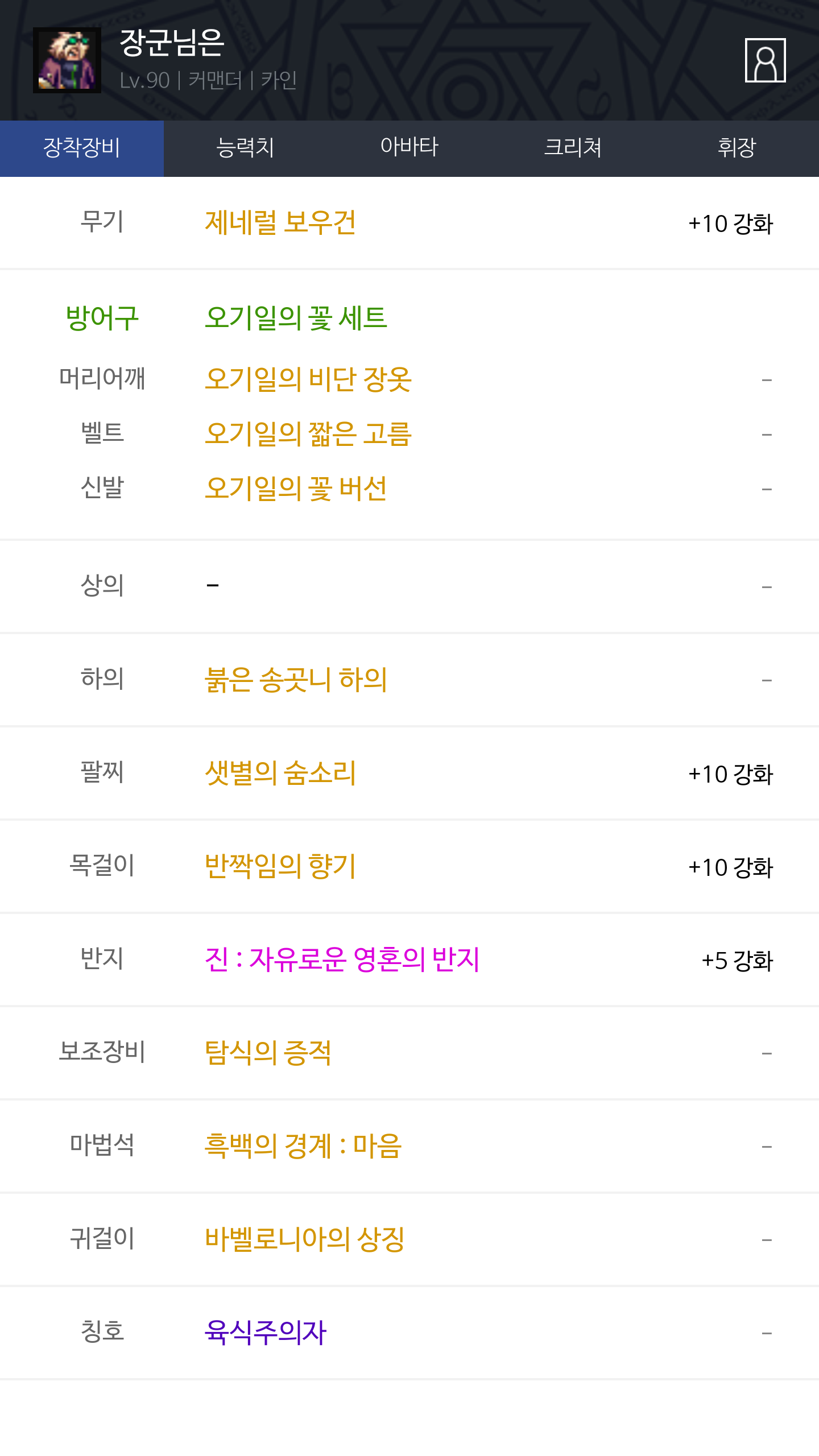The height and width of the screenshot is (1456, 819).
Task: Switch to the 능력치 tab
Action: [x=245, y=148]
